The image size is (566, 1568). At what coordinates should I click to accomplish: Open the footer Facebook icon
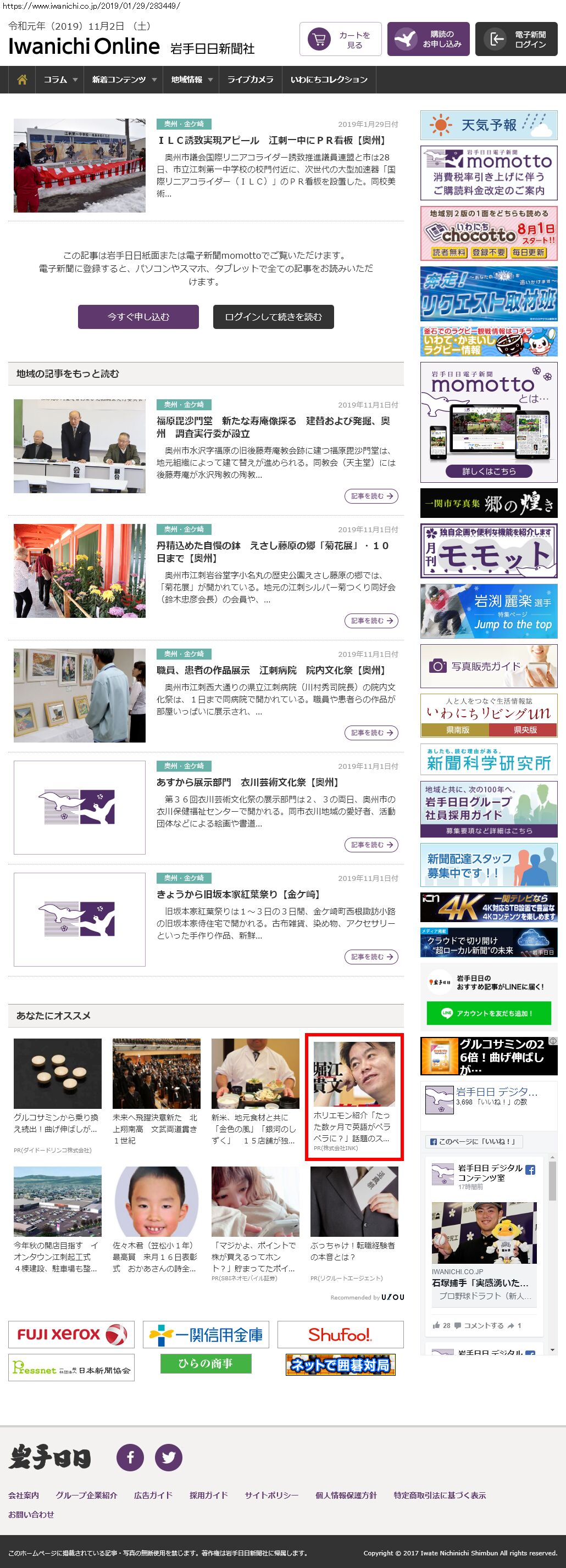point(130,1457)
